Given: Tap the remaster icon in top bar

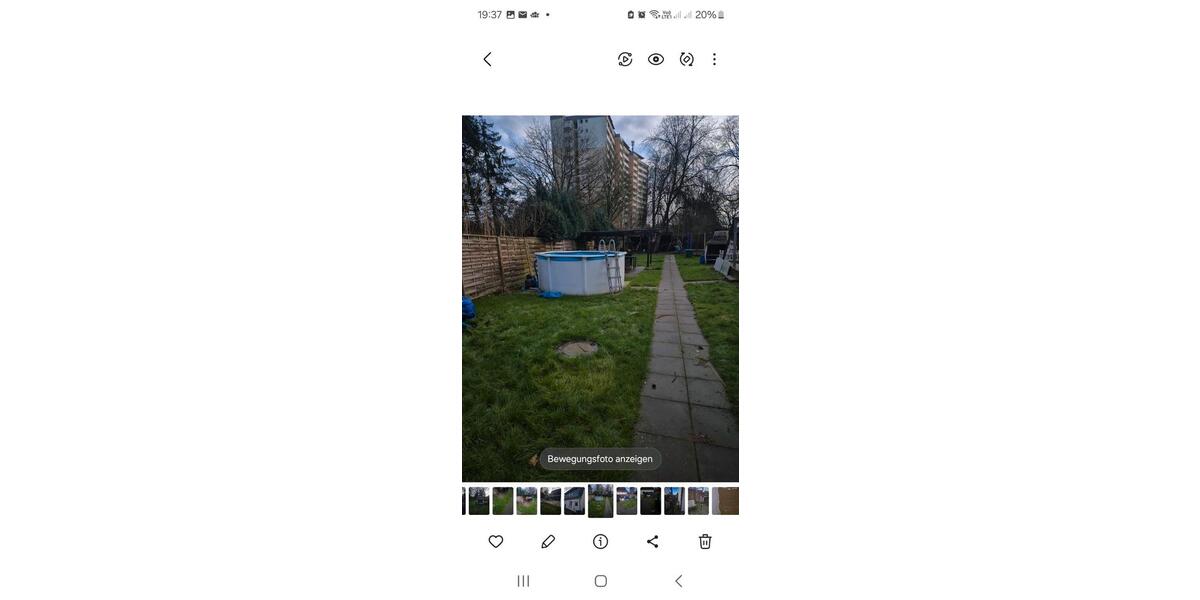Looking at the screenshot, I should (686, 60).
